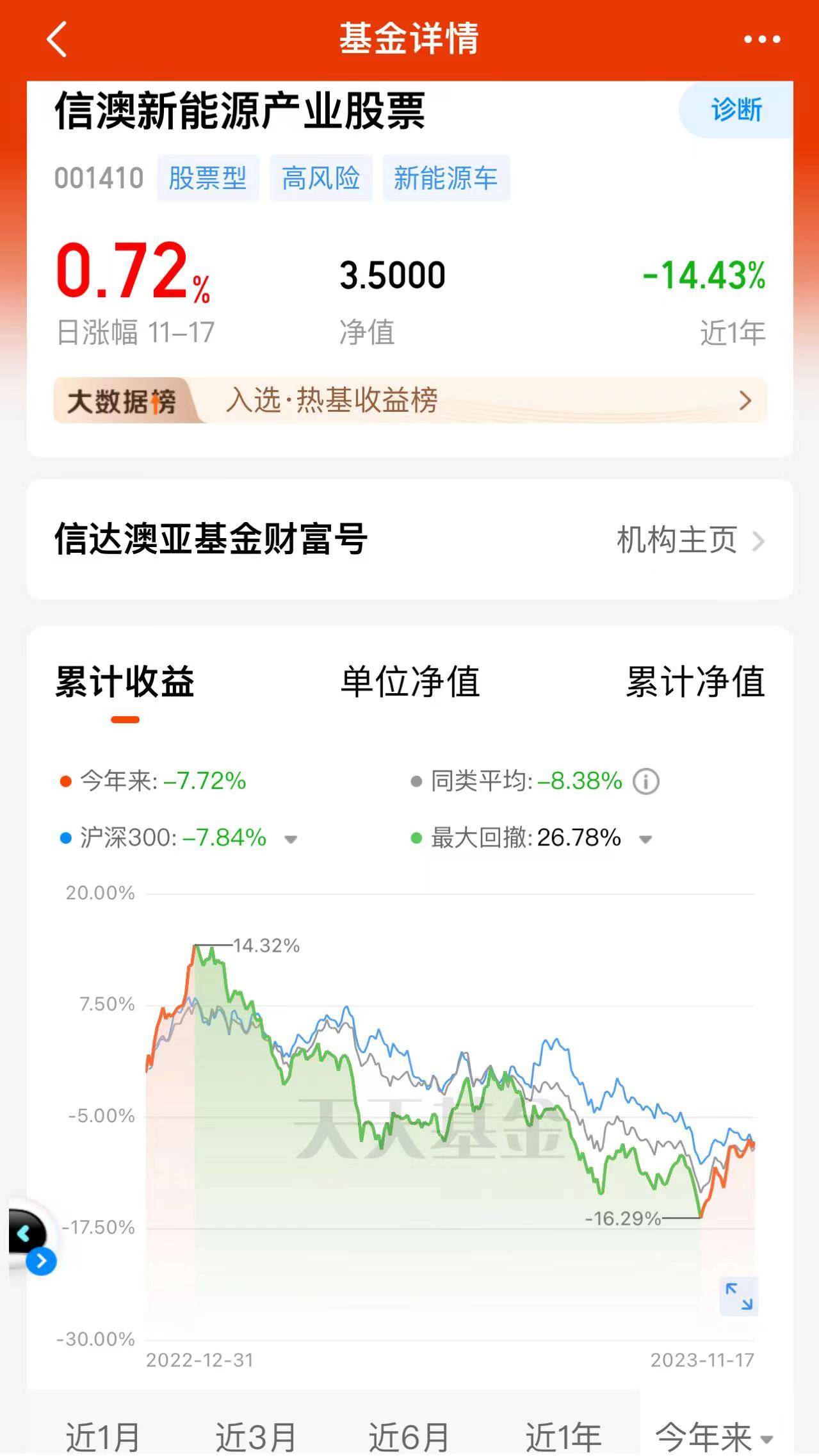Show info about 同类平均
Viewport: 819px width, 1456px height.
click(x=646, y=781)
